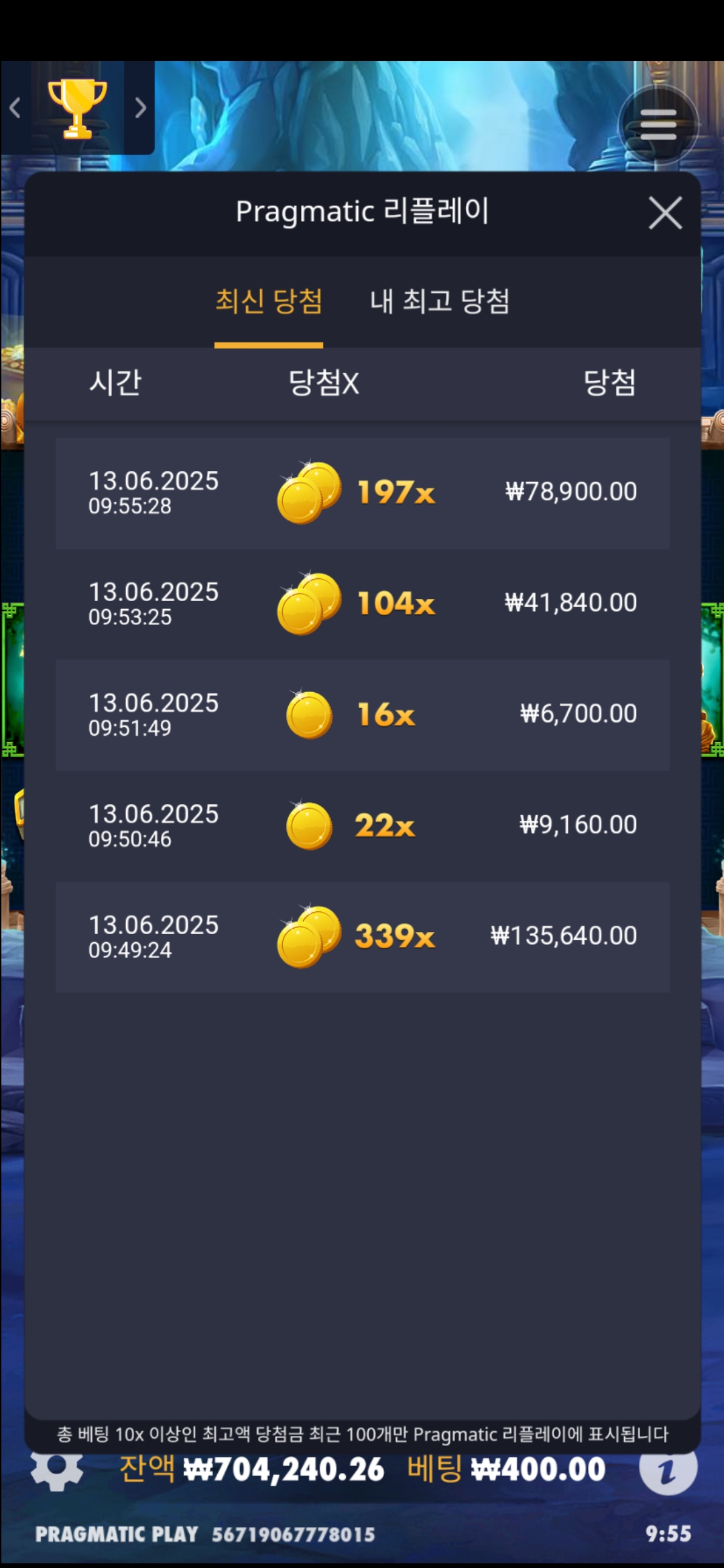The image size is (724, 1568).
Task: Select the 최신 당첨 tab
Action: click(269, 302)
